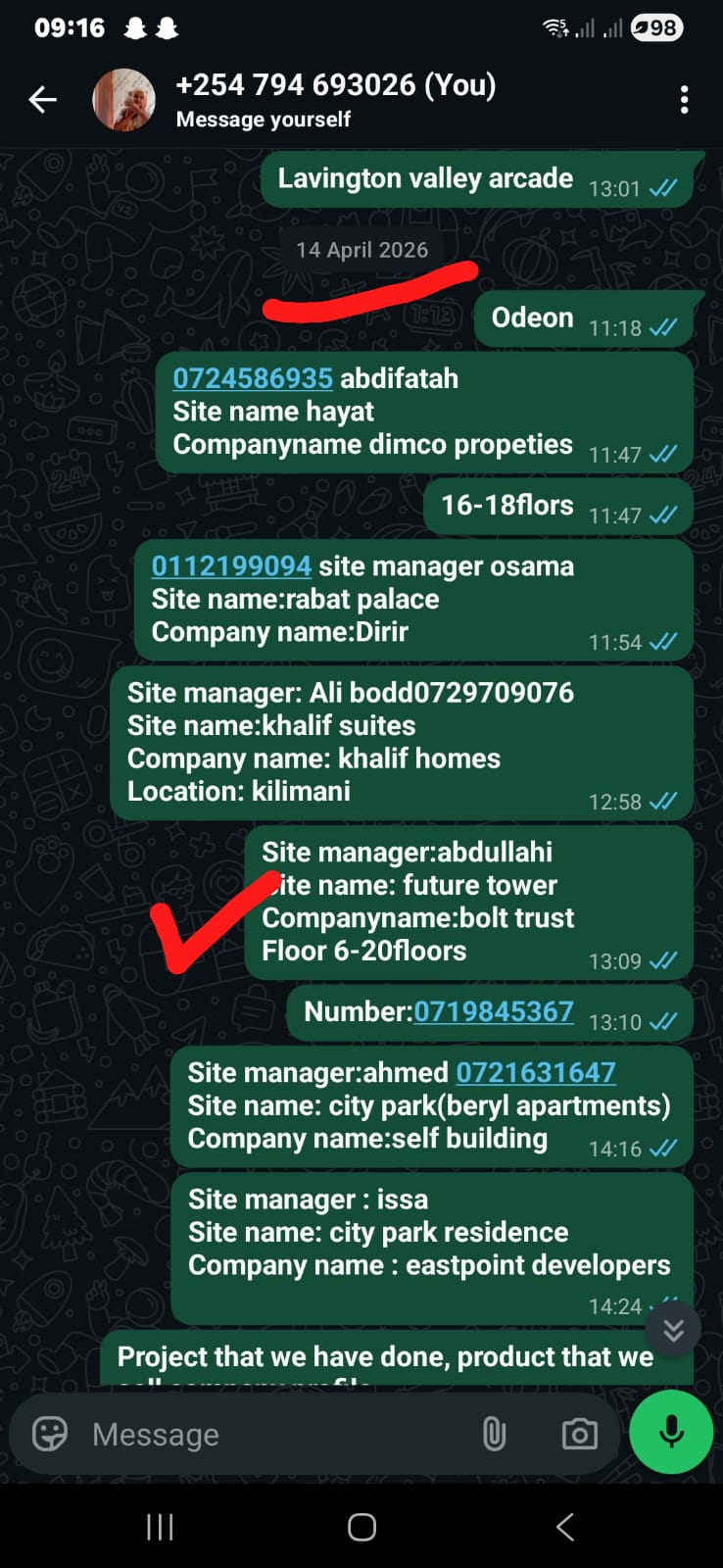Record a voice message with the microphone
The image size is (723, 1568).
671,1432
